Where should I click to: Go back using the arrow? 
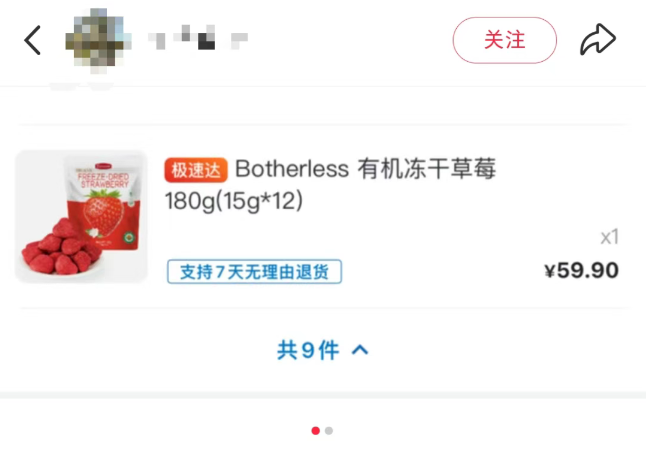[33, 41]
